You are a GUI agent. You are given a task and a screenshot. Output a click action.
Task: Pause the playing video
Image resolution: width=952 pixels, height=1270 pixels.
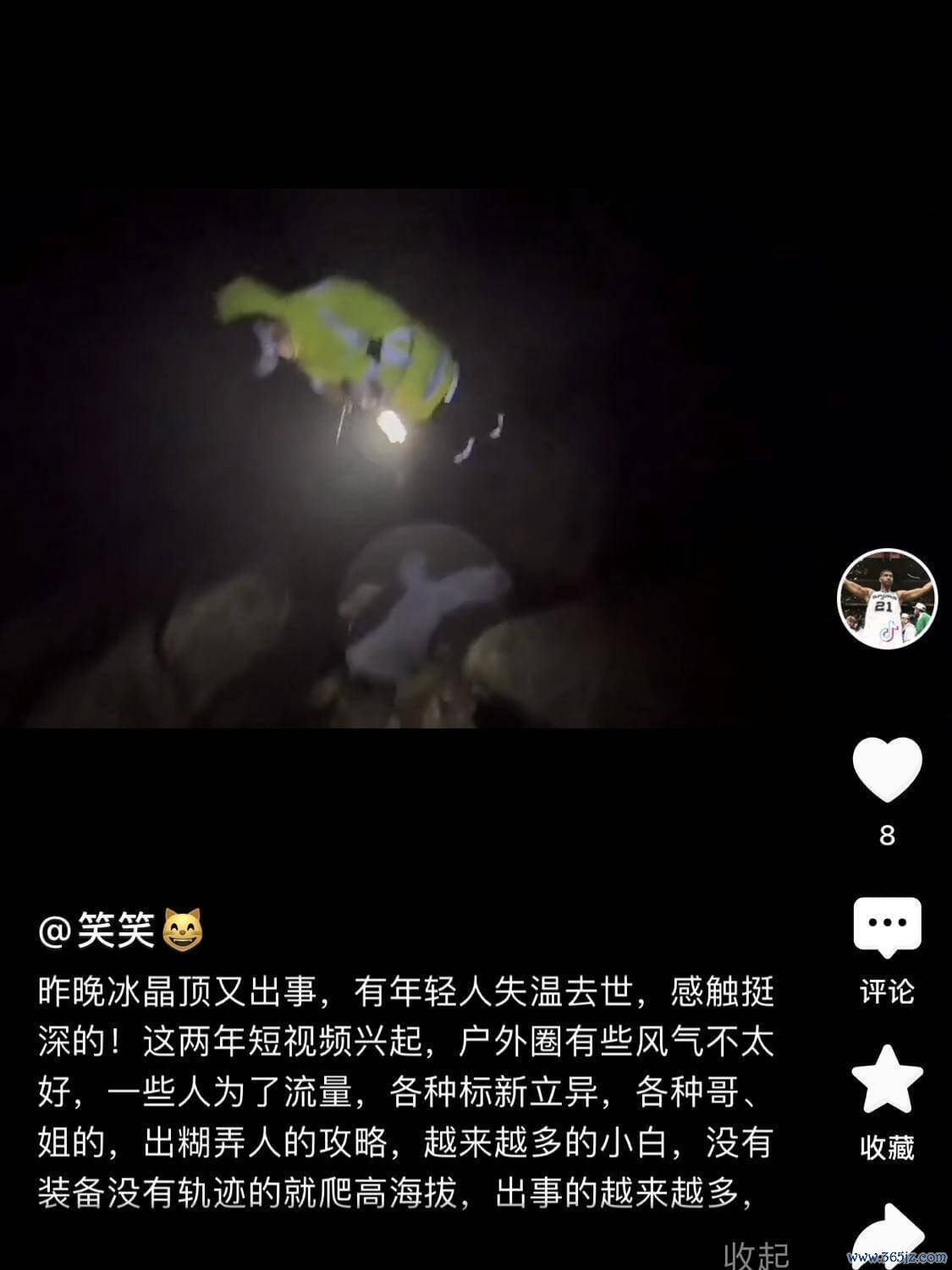(x=406, y=457)
